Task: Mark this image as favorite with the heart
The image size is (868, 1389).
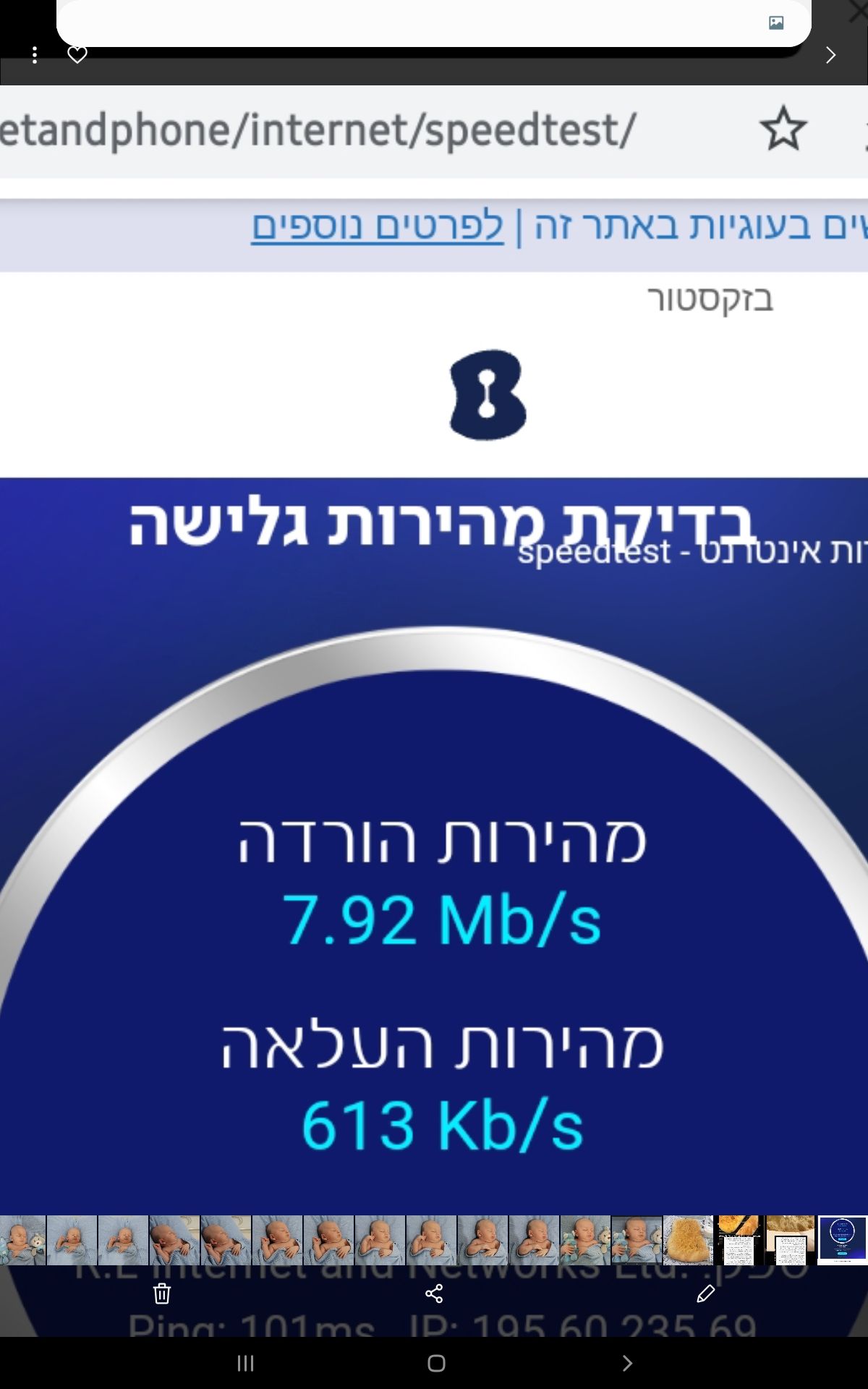Action: point(77,54)
